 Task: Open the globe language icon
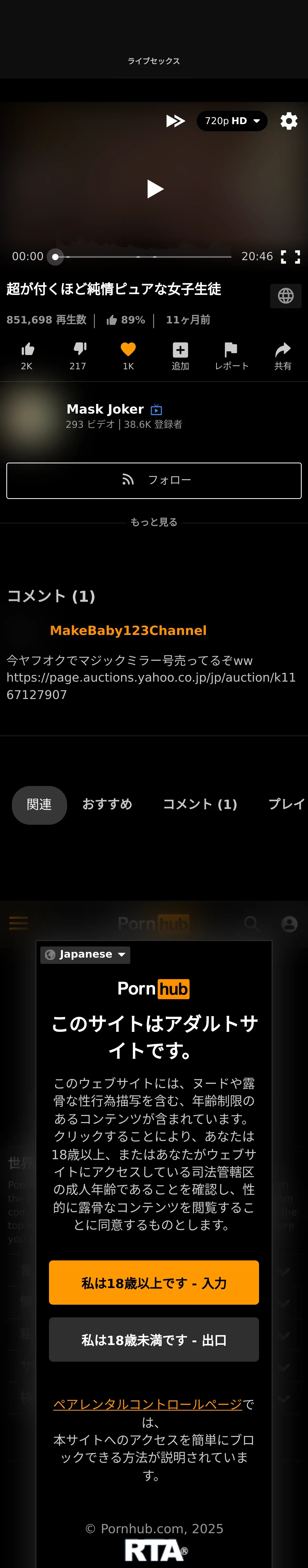point(286,296)
